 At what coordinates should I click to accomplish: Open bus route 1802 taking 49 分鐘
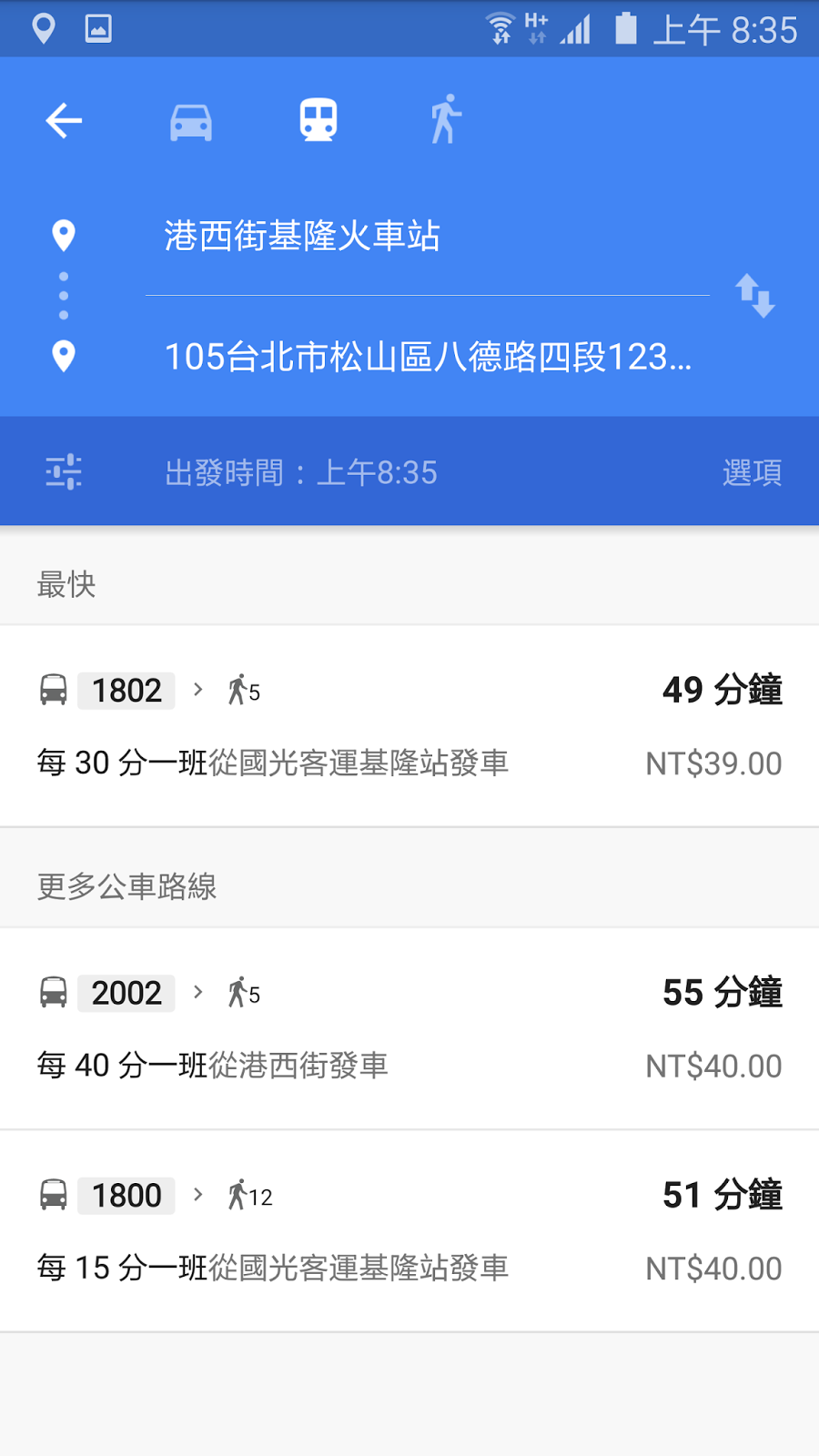point(409,726)
